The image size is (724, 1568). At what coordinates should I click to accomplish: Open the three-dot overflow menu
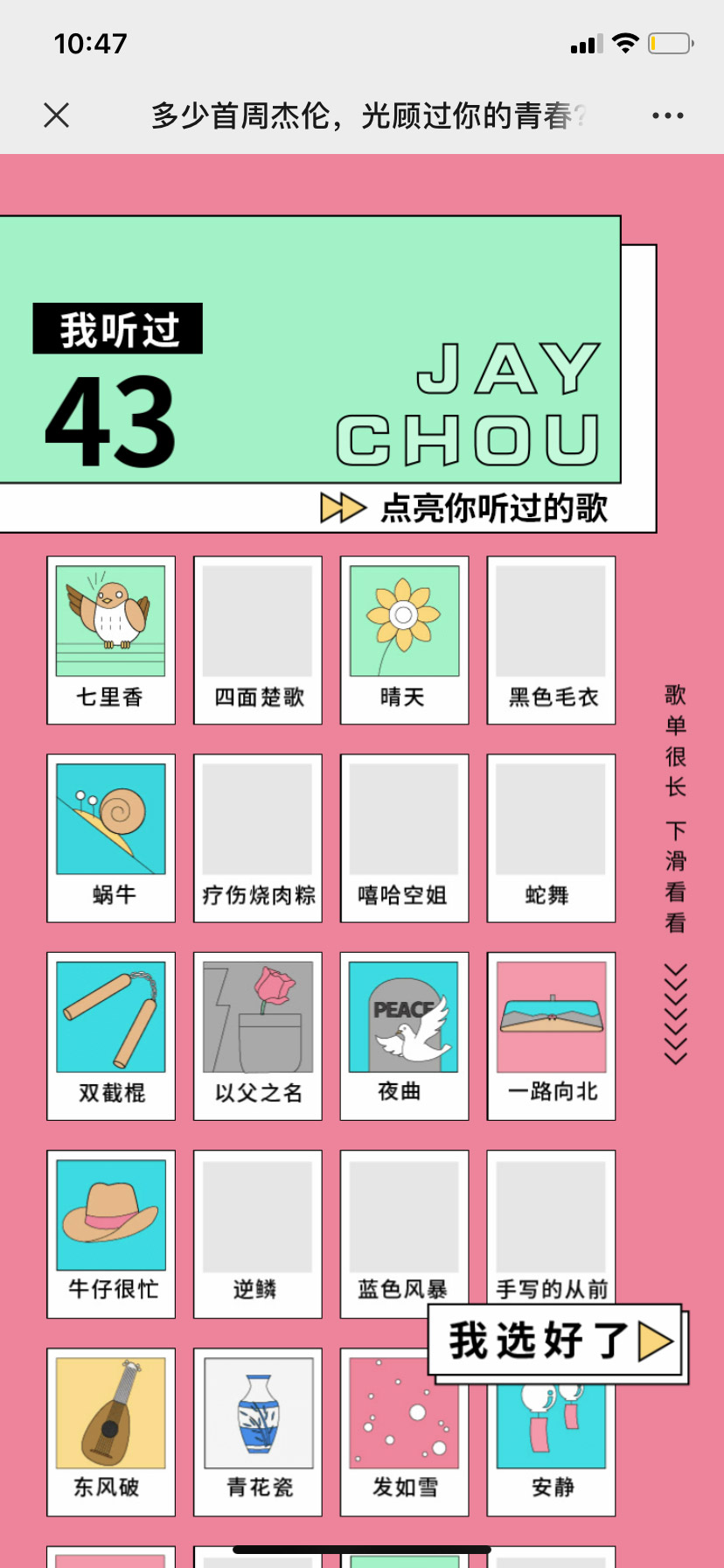pos(667,115)
